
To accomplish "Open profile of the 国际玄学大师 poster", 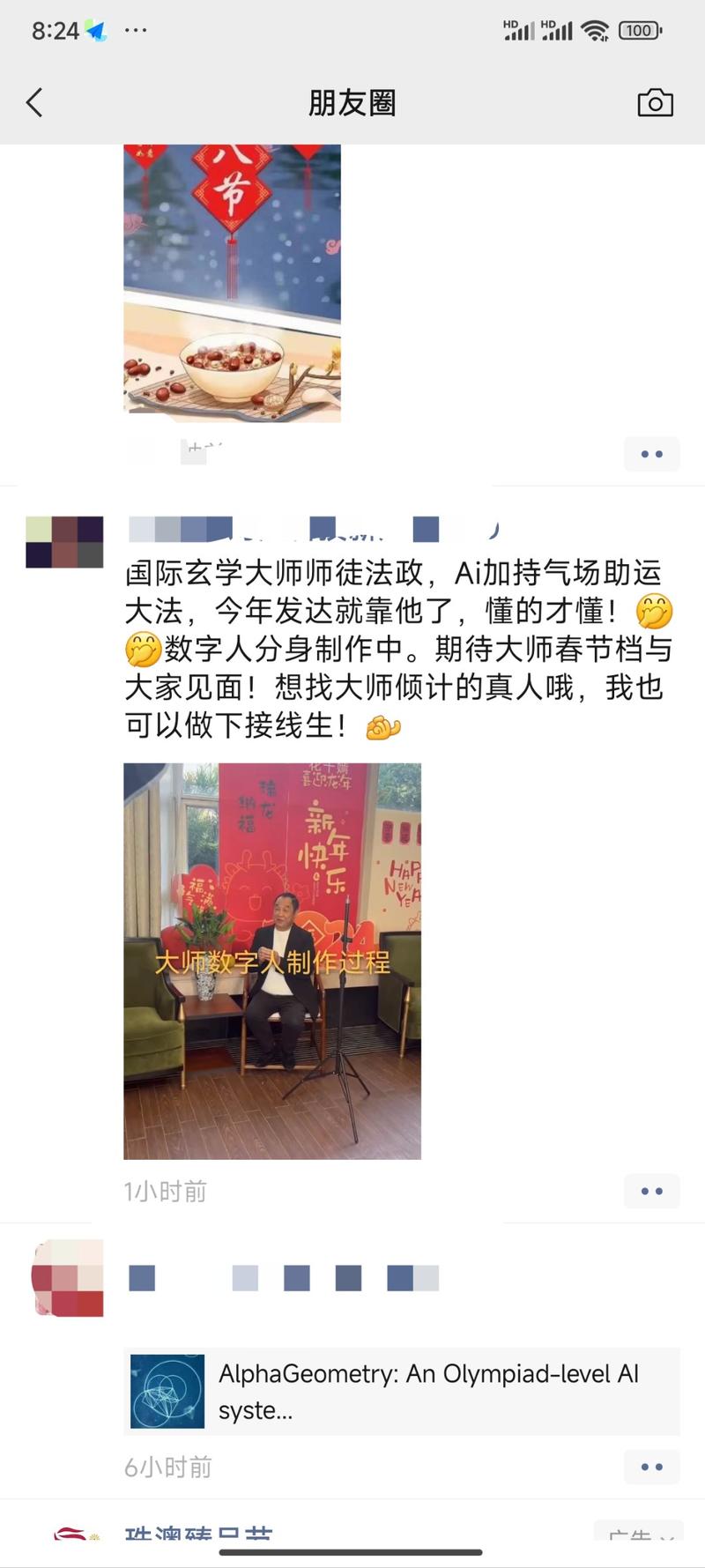I will (x=64, y=541).
